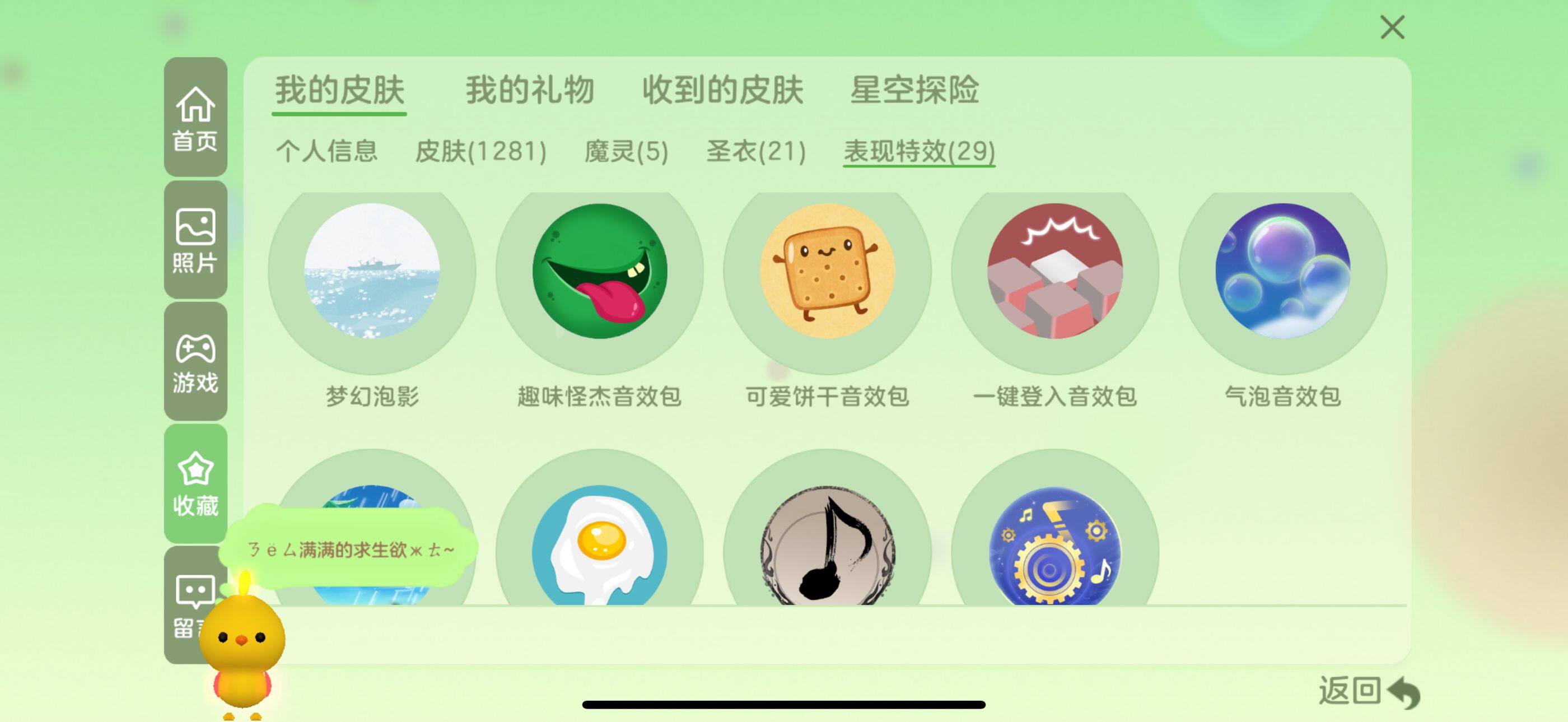The height and width of the screenshot is (722, 1568).
Task: Open the 一键登入音效包 item
Action: click(x=1055, y=272)
